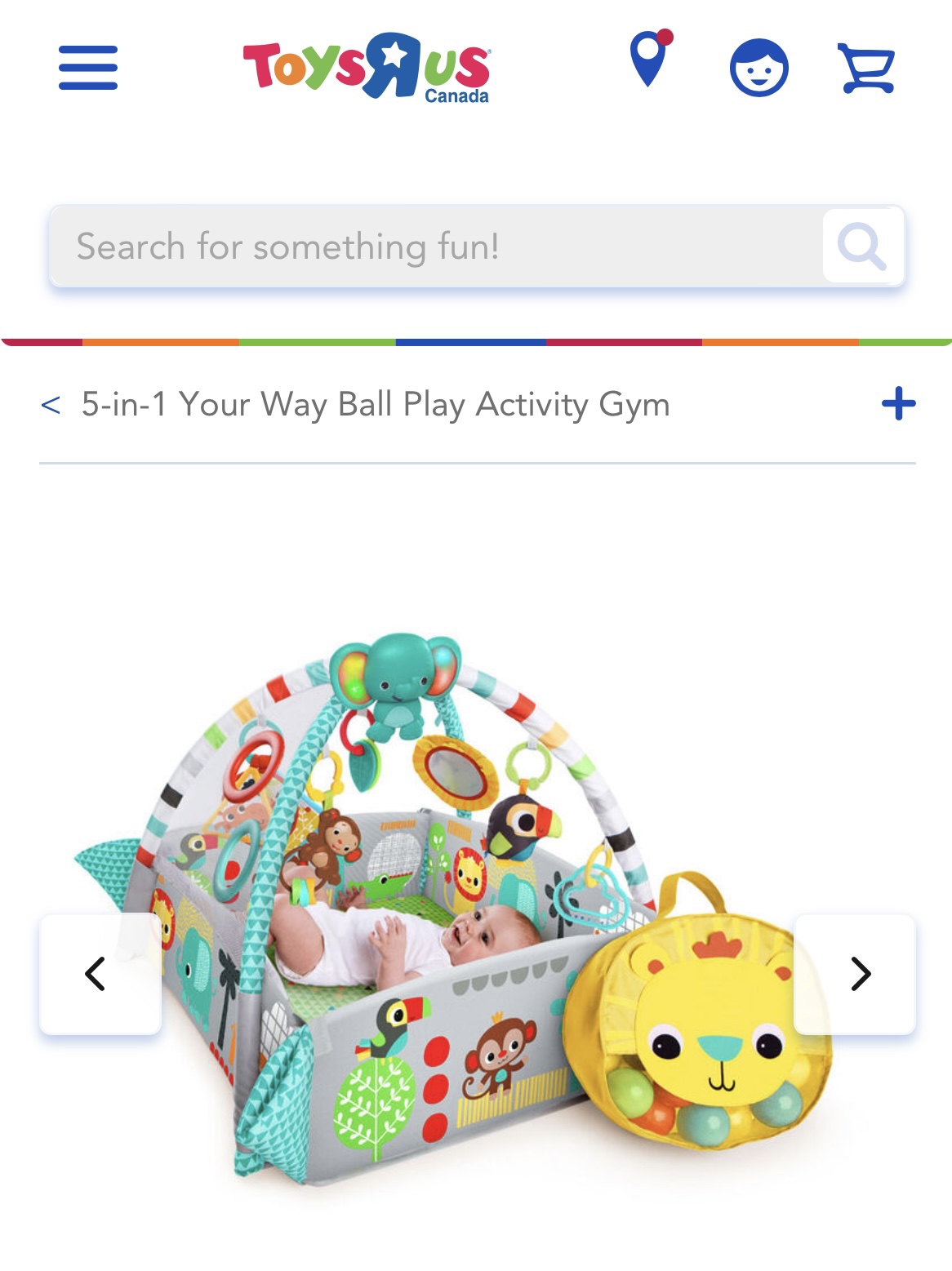Image resolution: width=952 pixels, height=1271 pixels.
Task: Open the store locator pin
Action: tap(650, 60)
